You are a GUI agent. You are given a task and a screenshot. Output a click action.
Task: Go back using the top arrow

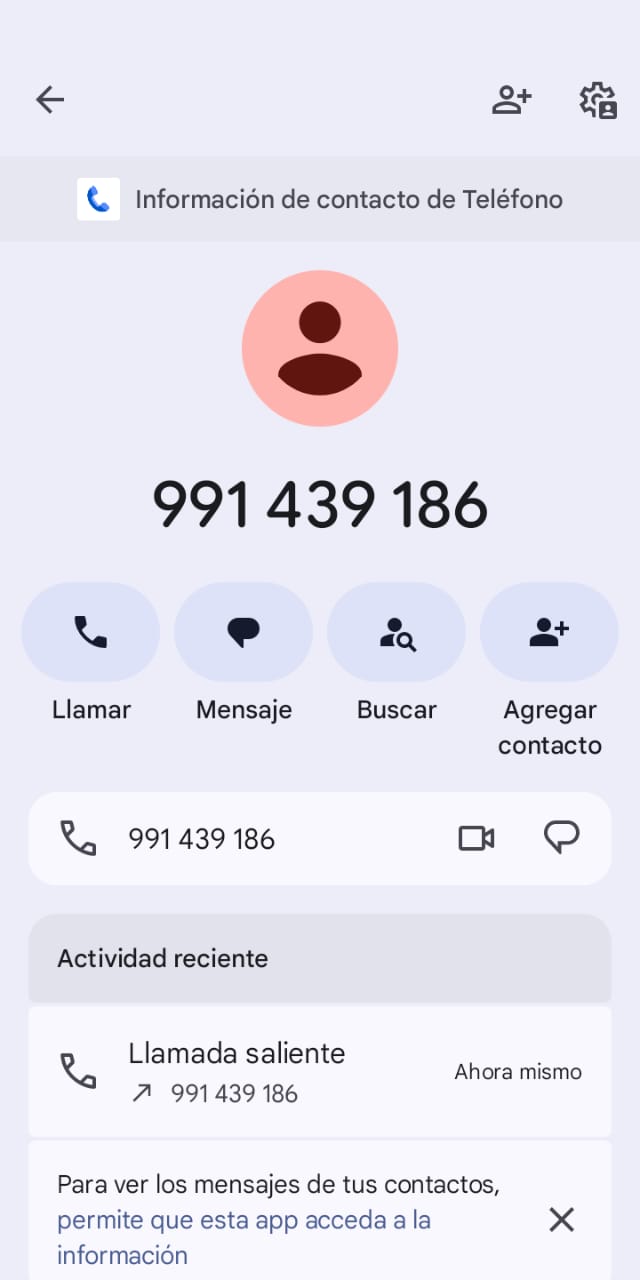pyautogui.click(x=49, y=99)
